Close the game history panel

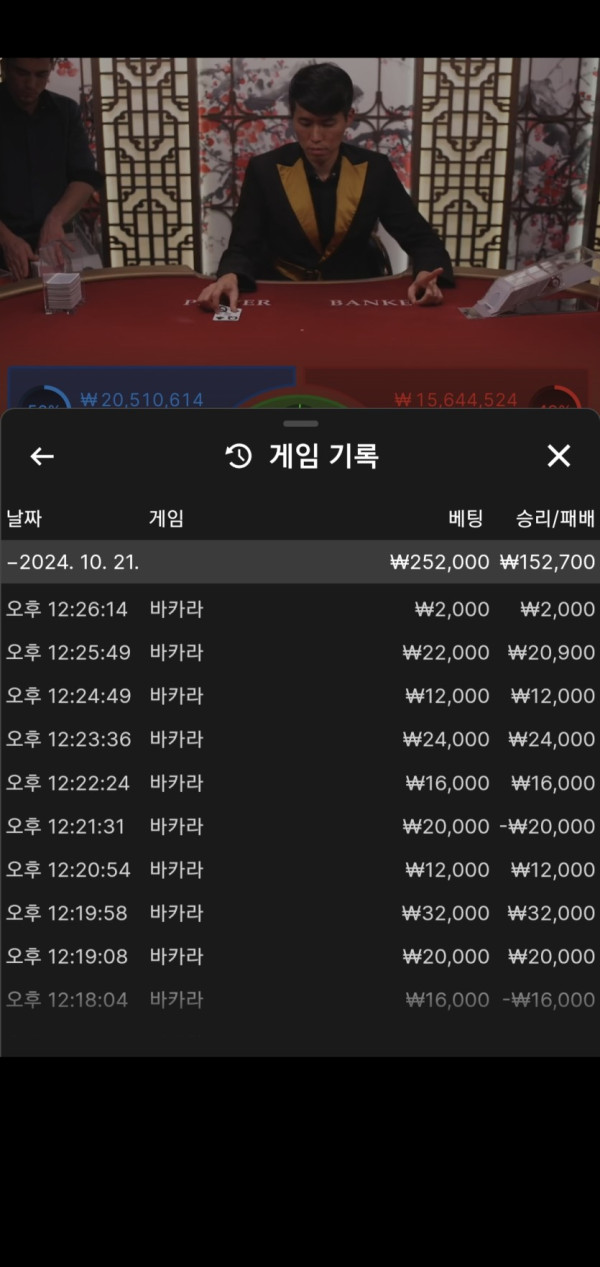558,456
